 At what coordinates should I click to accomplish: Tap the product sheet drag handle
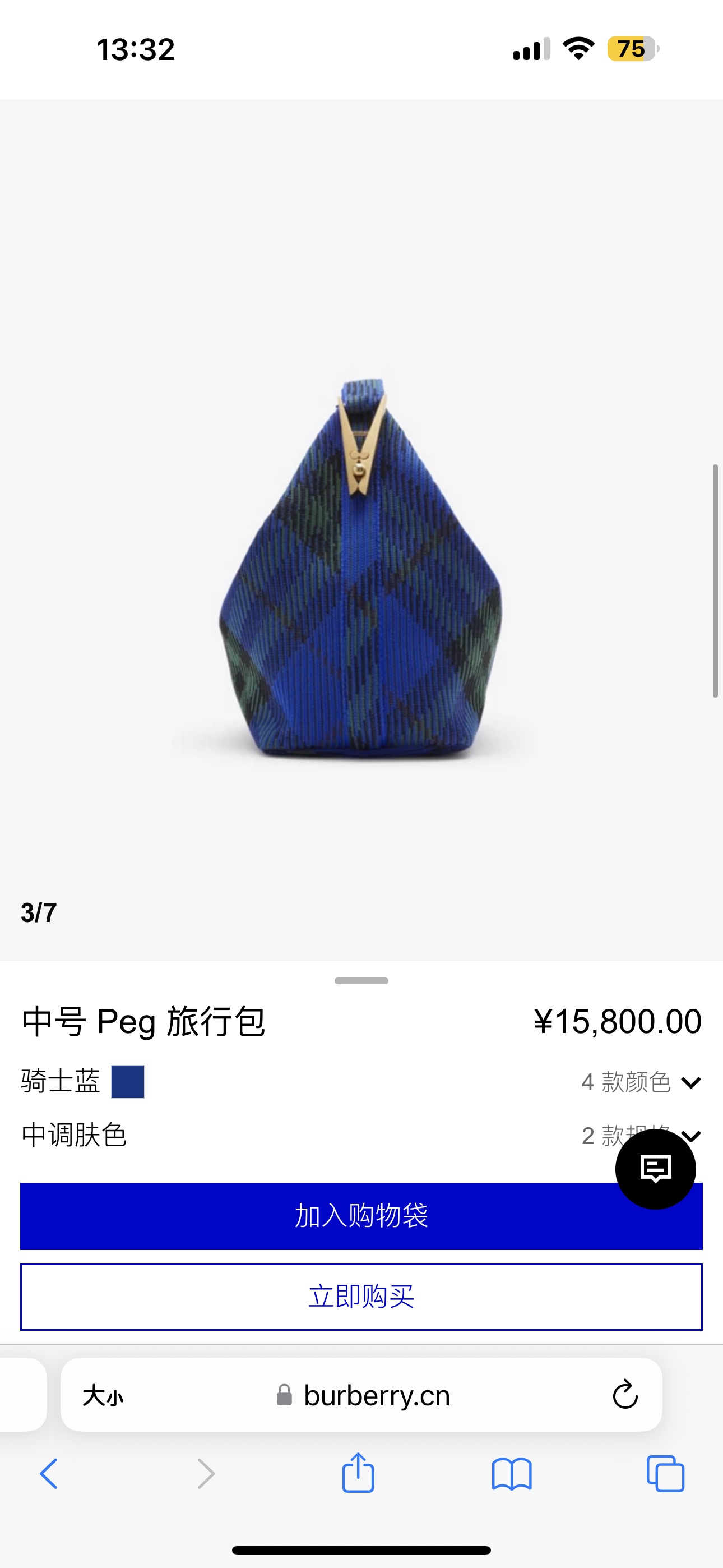(x=361, y=981)
